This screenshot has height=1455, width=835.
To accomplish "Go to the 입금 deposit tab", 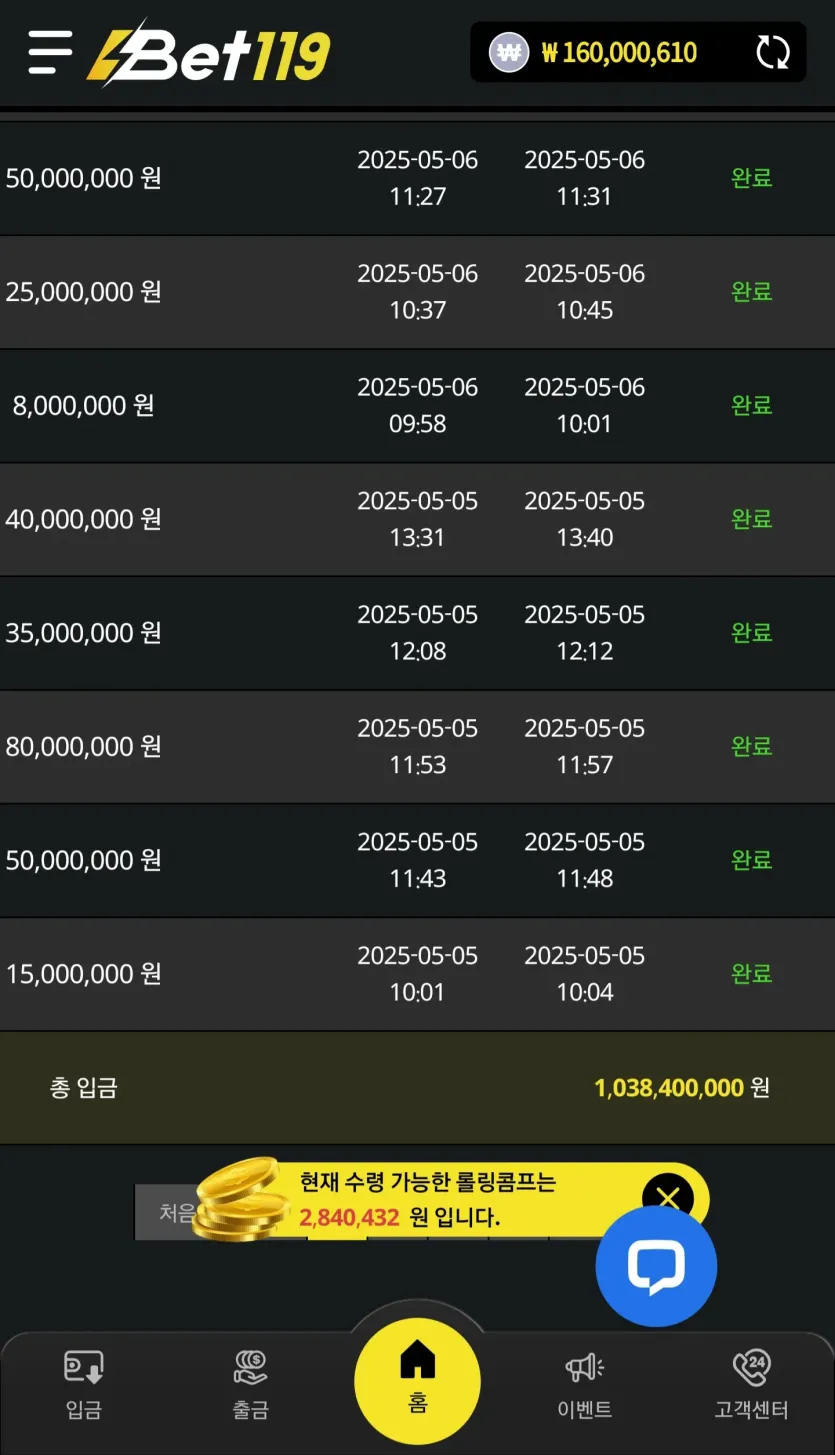I will point(84,1385).
